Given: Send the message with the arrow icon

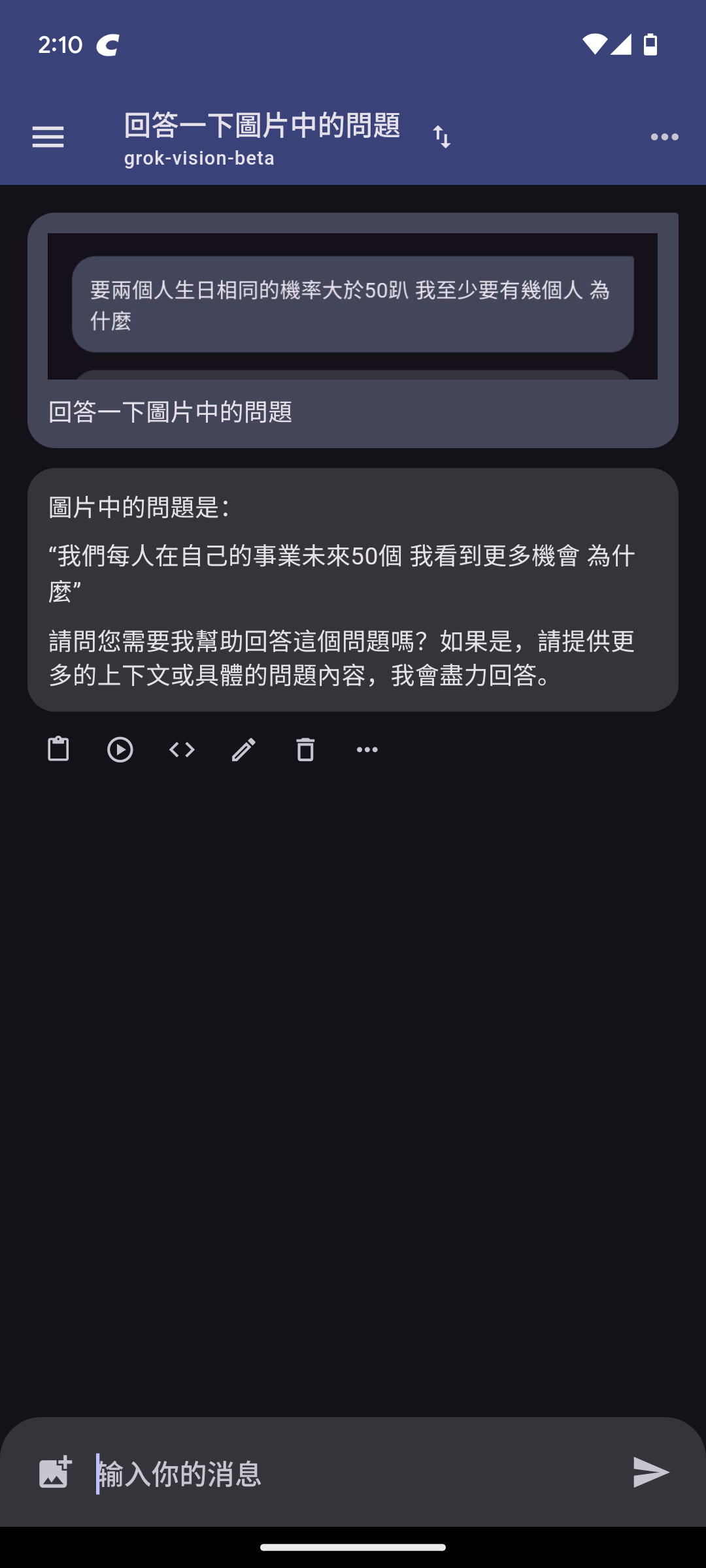Looking at the screenshot, I should pos(651,1472).
